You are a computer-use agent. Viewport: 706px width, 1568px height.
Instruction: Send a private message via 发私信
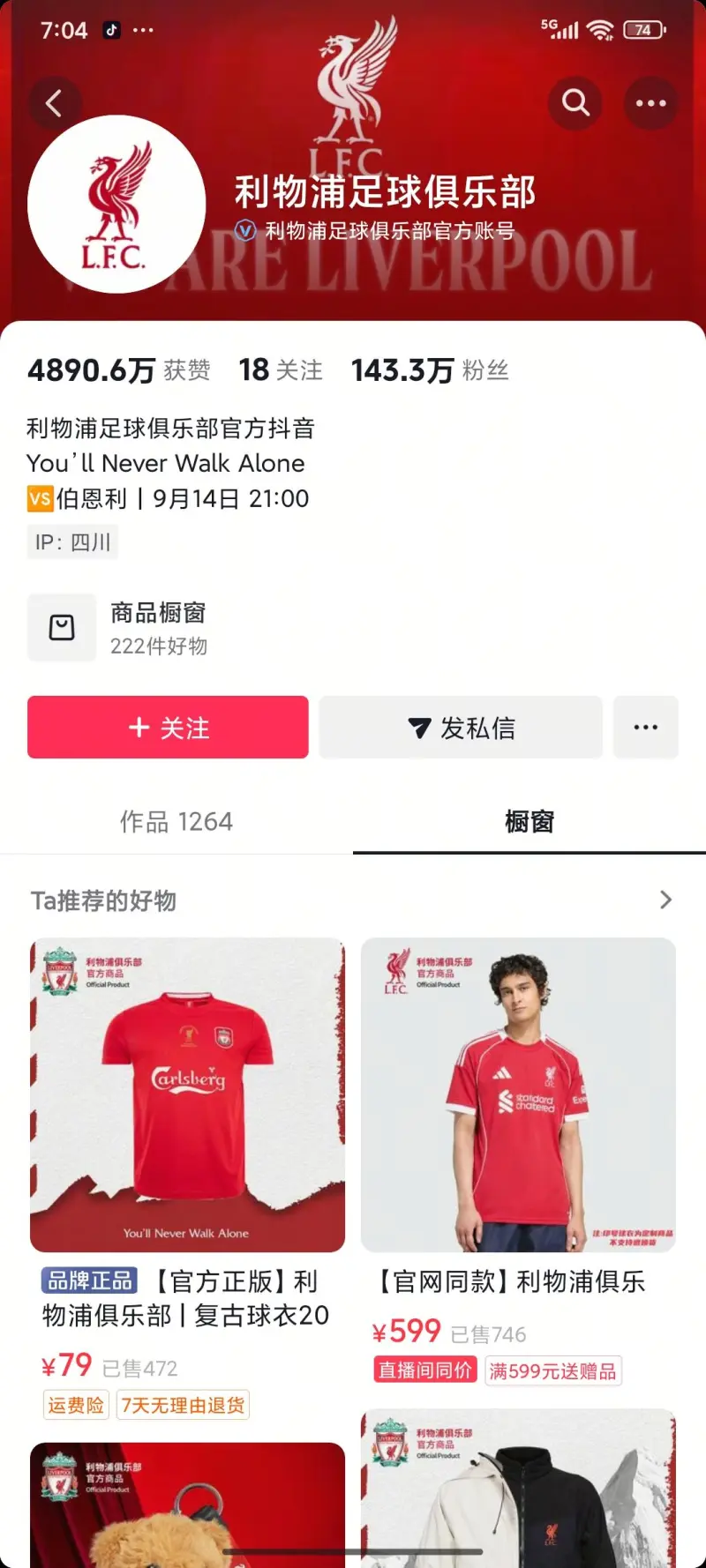(461, 728)
